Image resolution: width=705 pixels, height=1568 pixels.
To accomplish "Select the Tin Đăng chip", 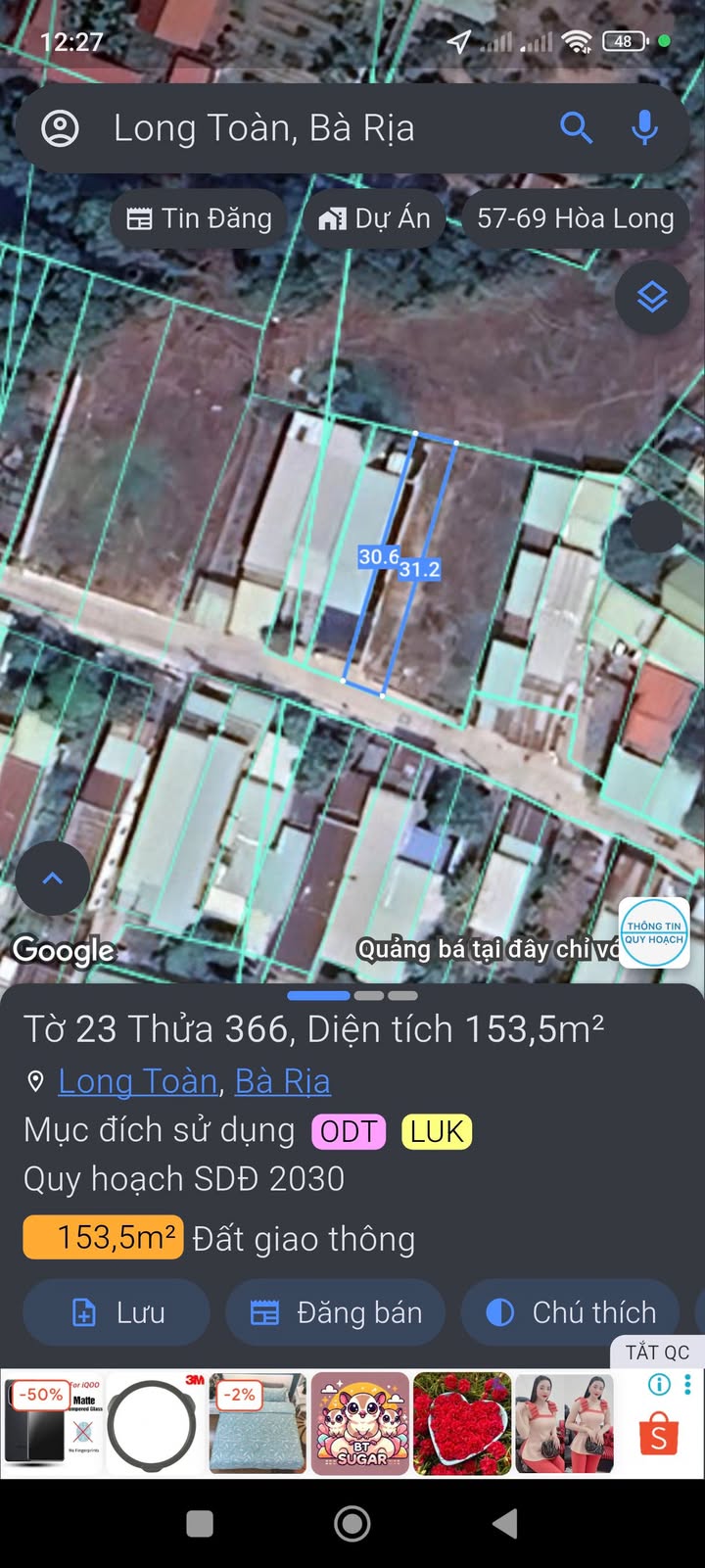I will click(199, 218).
